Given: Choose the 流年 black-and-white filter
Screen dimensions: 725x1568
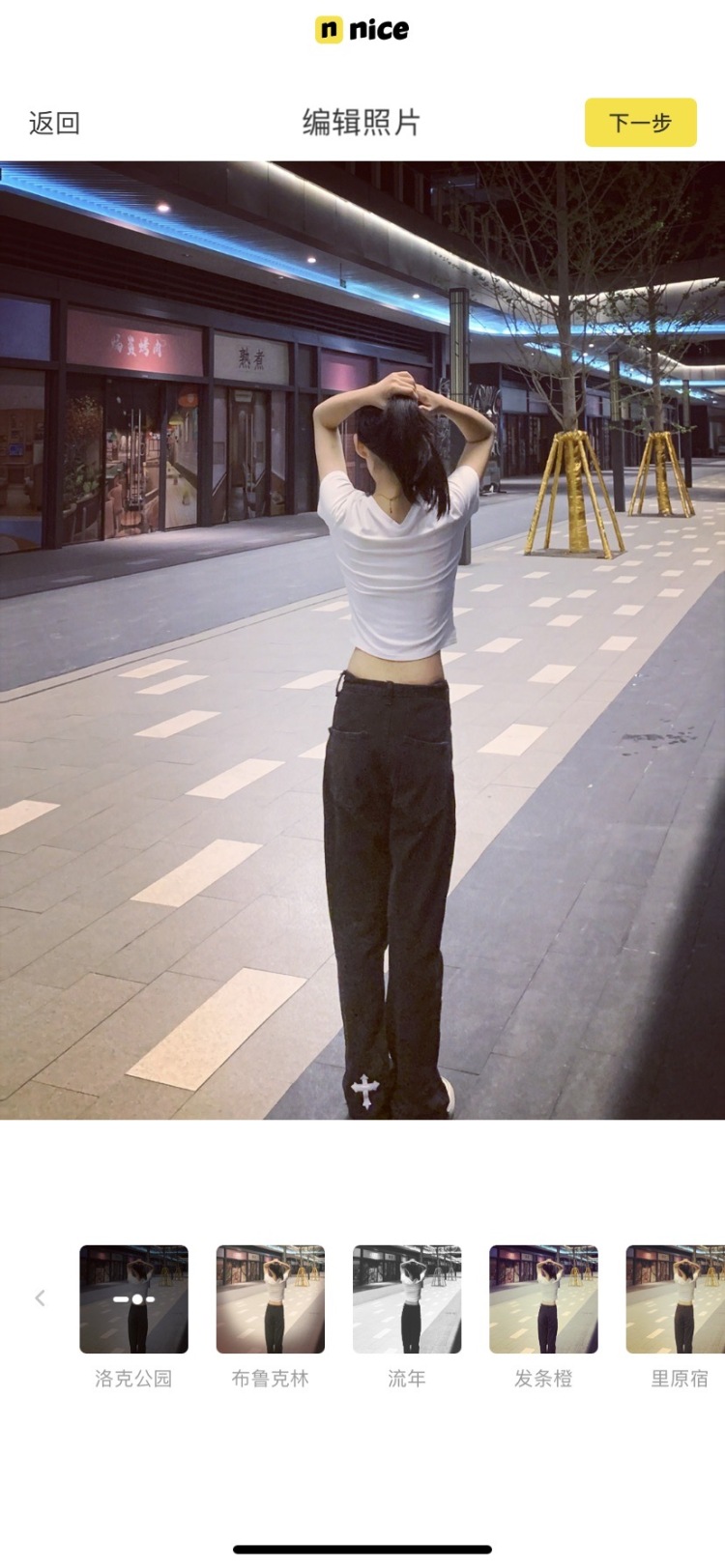Looking at the screenshot, I should click(407, 1298).
